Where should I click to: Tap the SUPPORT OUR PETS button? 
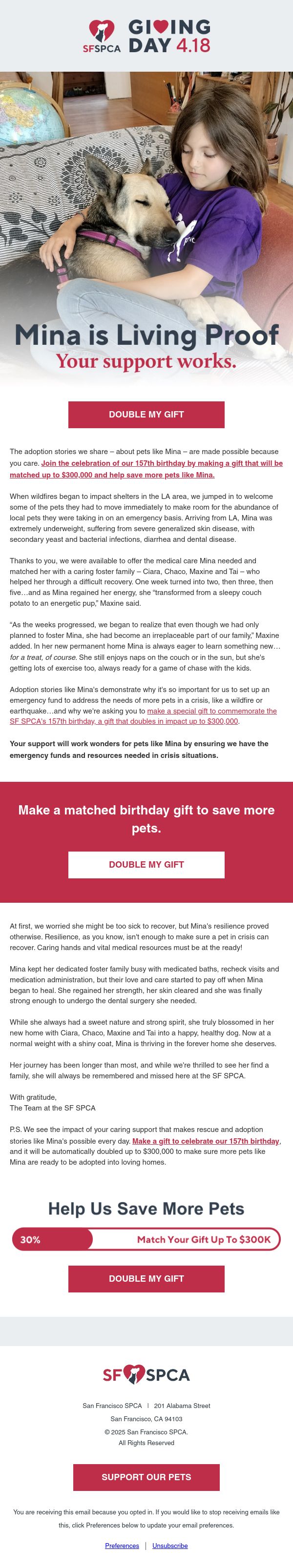[x=146, y=1477]
